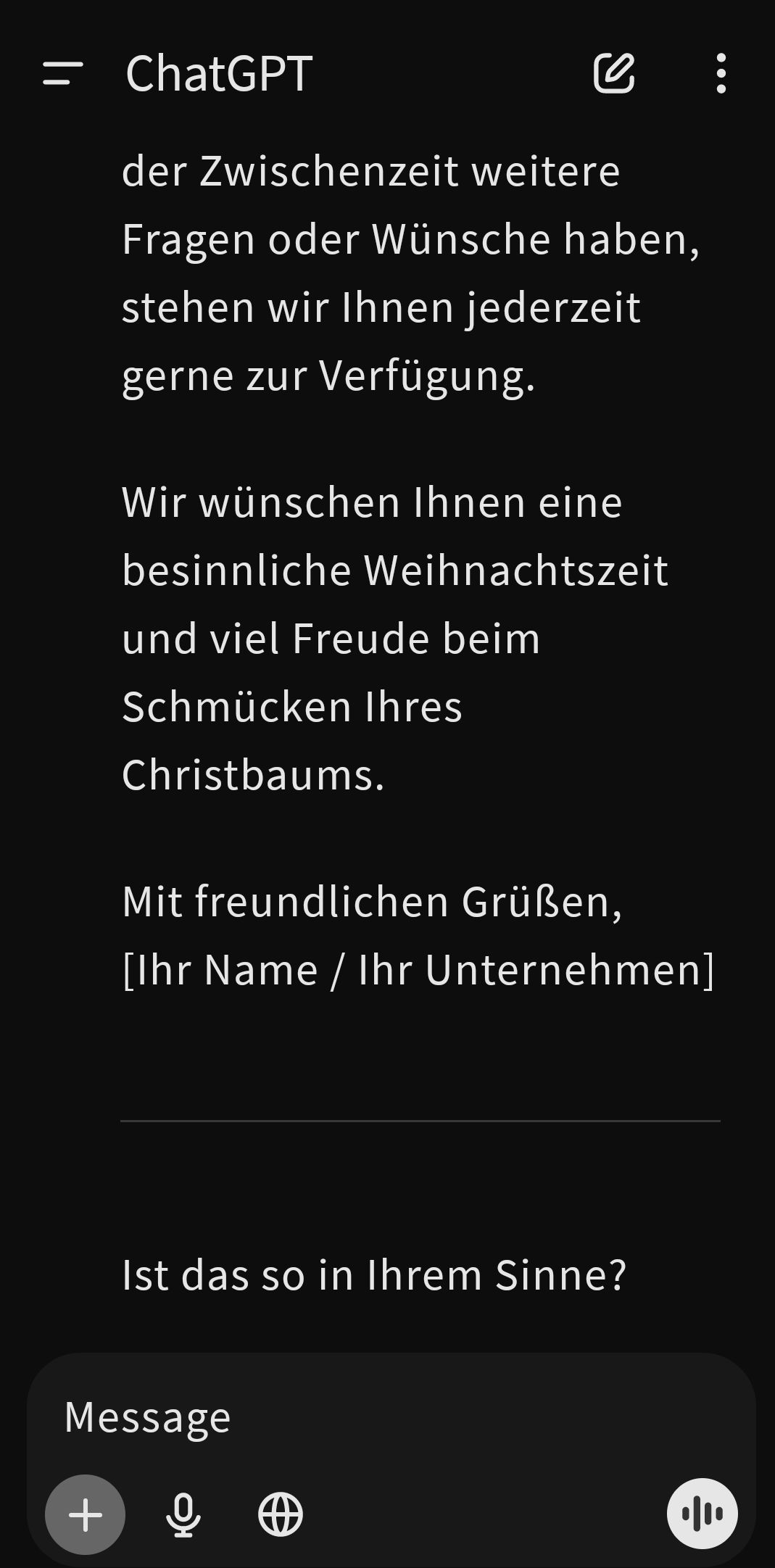
Task: Tap the plus attachment button
Action: (86, 1514)
